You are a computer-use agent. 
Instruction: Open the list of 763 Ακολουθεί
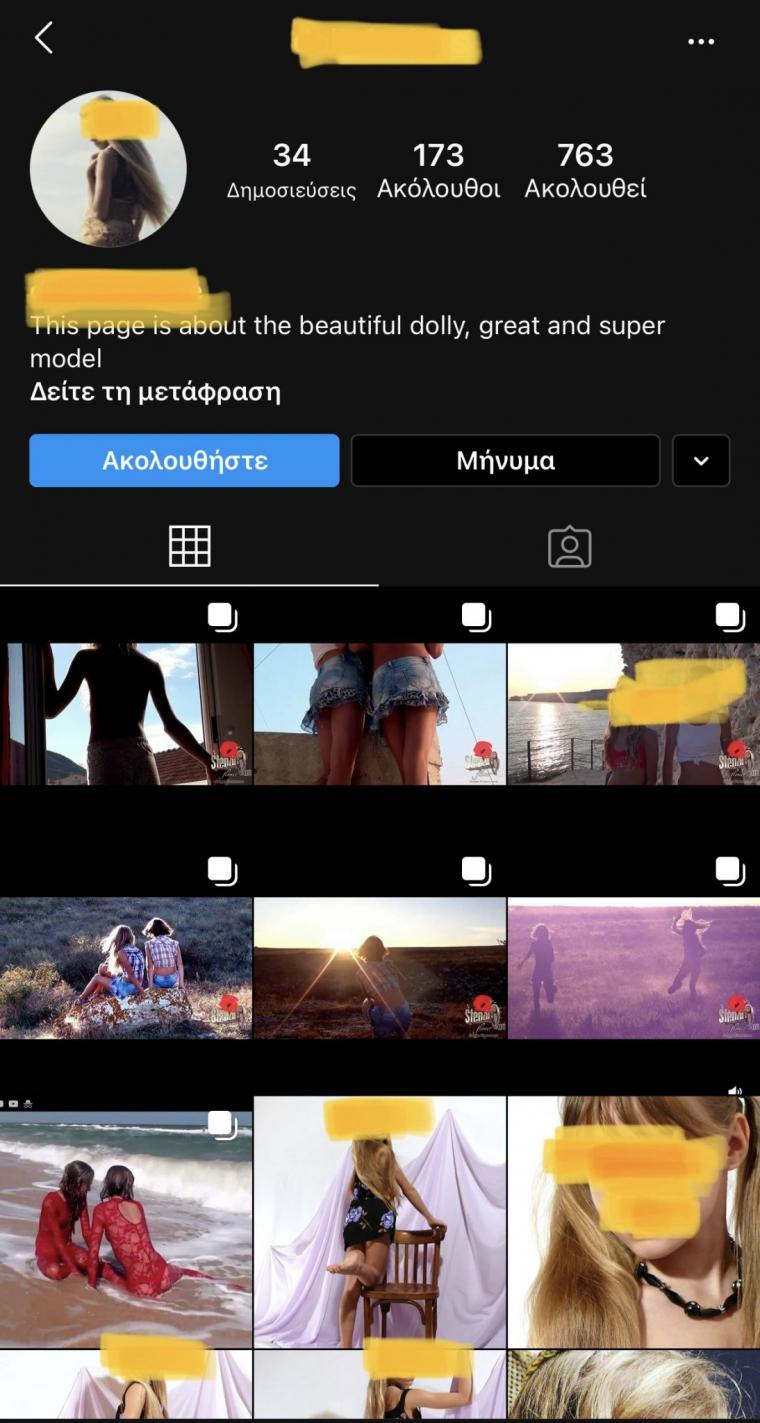point(585,170)
